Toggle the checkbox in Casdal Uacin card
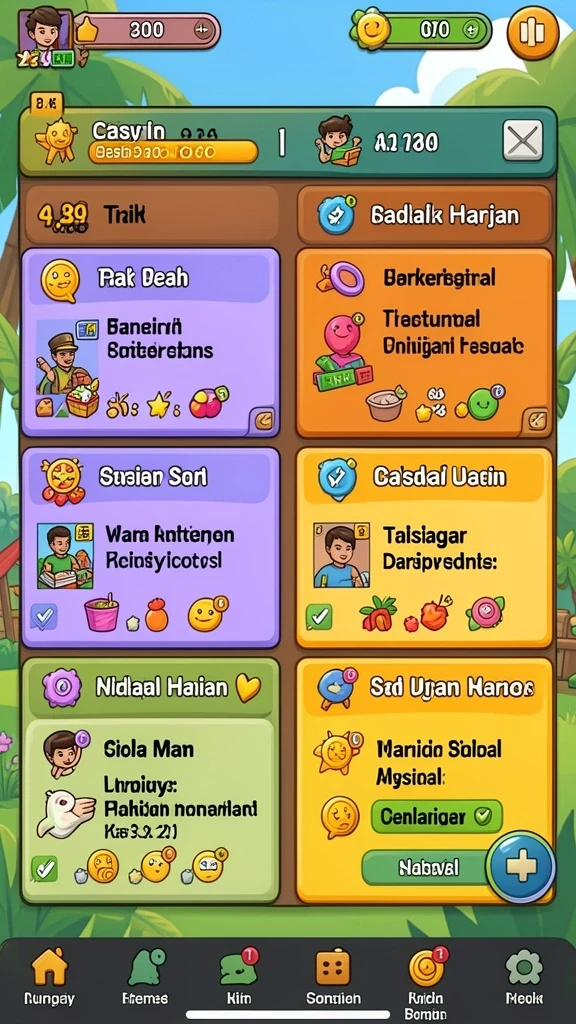576x1024 pixels. (319, 616)
